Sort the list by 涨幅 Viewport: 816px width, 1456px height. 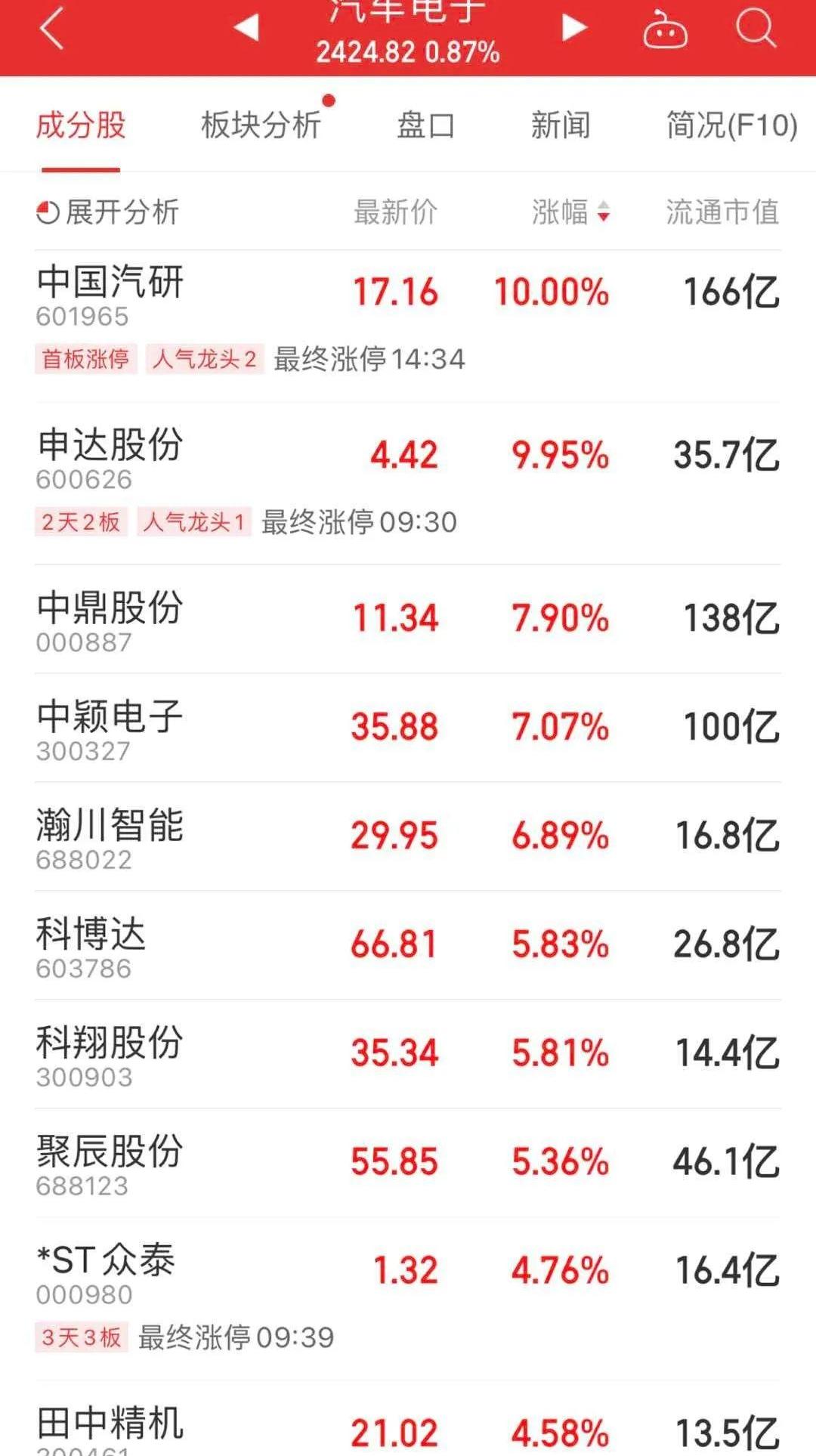click(x=570, y=212)
